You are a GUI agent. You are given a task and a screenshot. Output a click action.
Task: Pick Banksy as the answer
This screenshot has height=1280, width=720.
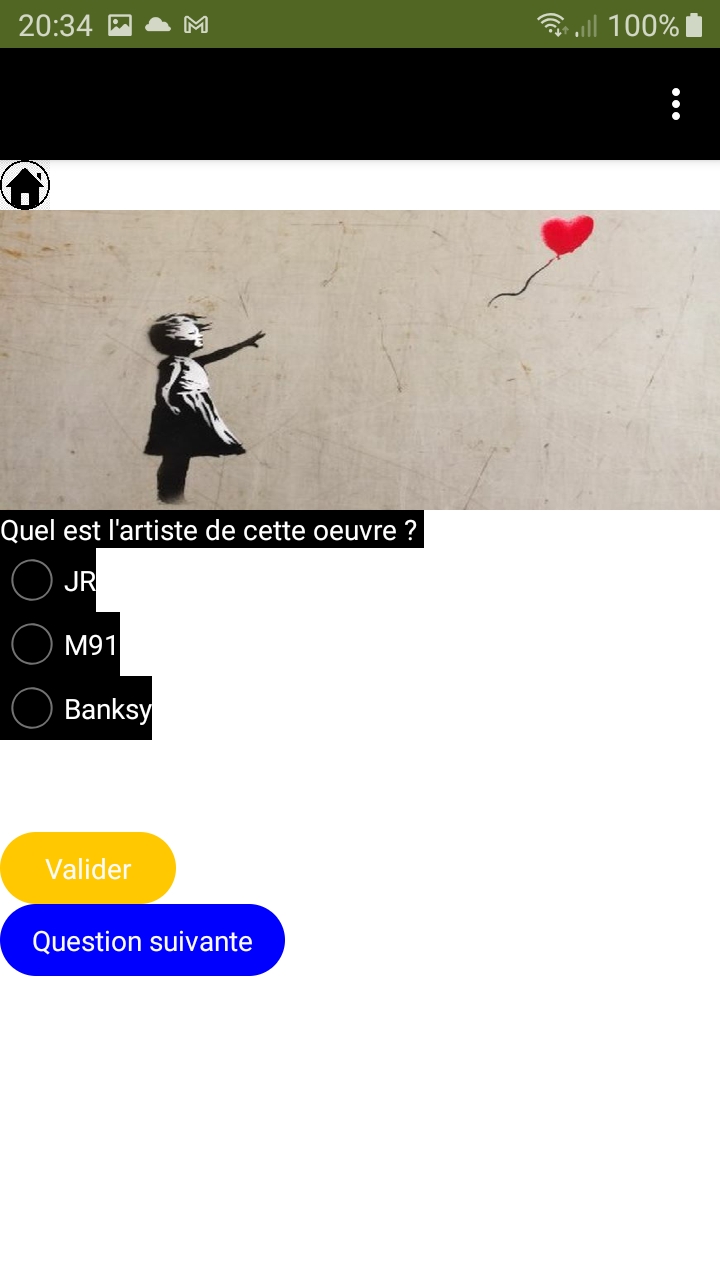coord(32,708)
